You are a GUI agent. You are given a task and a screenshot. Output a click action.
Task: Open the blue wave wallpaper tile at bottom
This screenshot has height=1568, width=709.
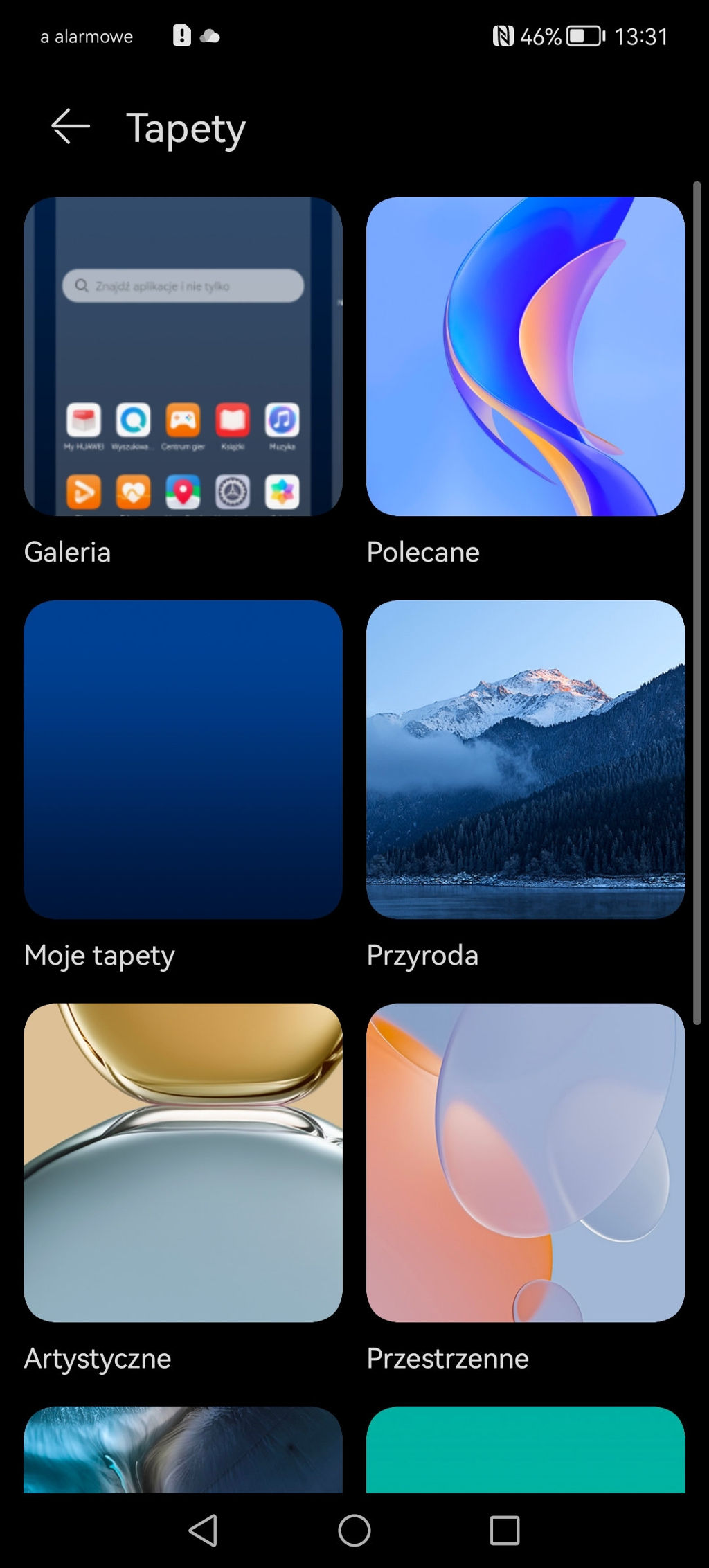tap(183, 1449)
